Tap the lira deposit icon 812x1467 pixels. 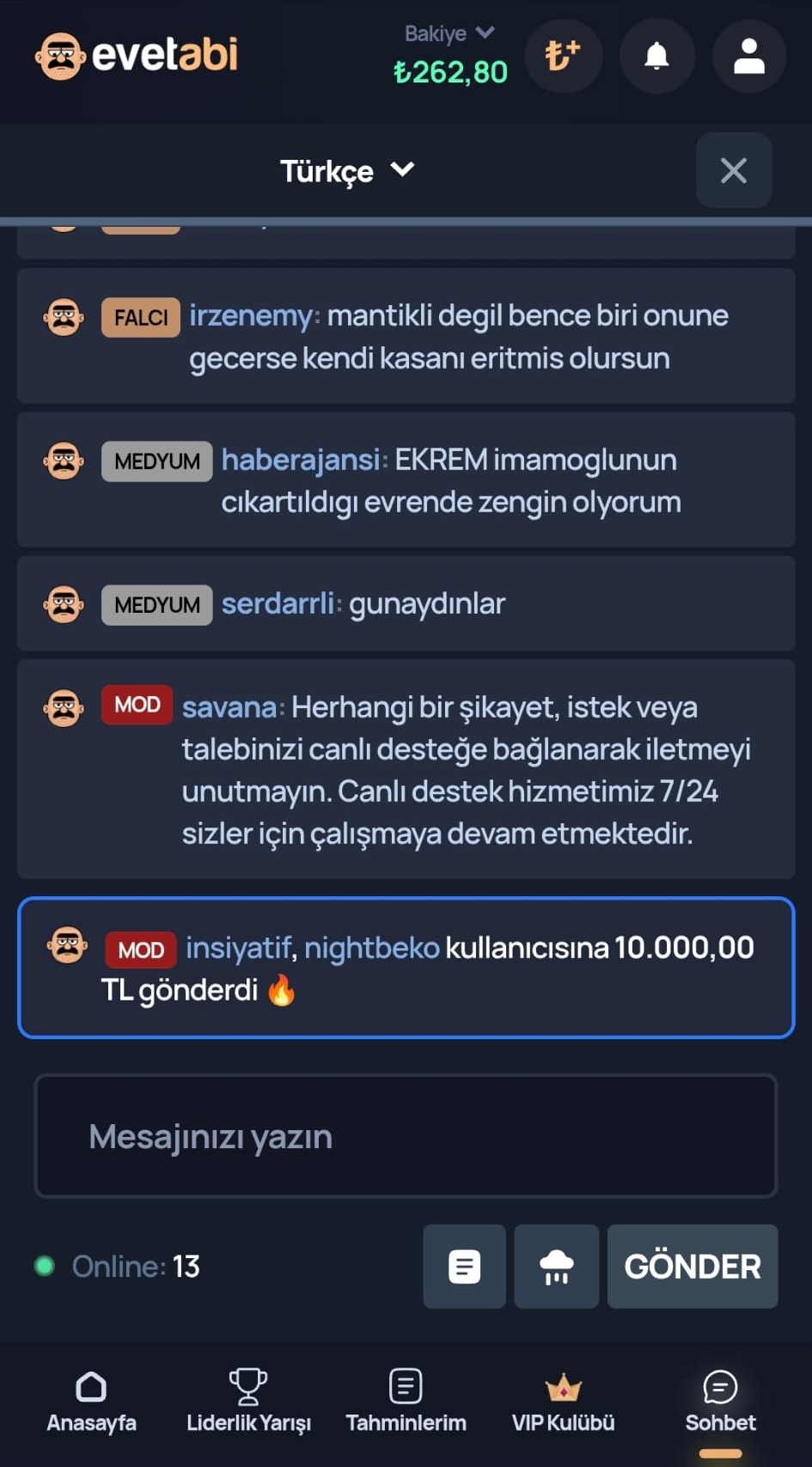point(563,57)
